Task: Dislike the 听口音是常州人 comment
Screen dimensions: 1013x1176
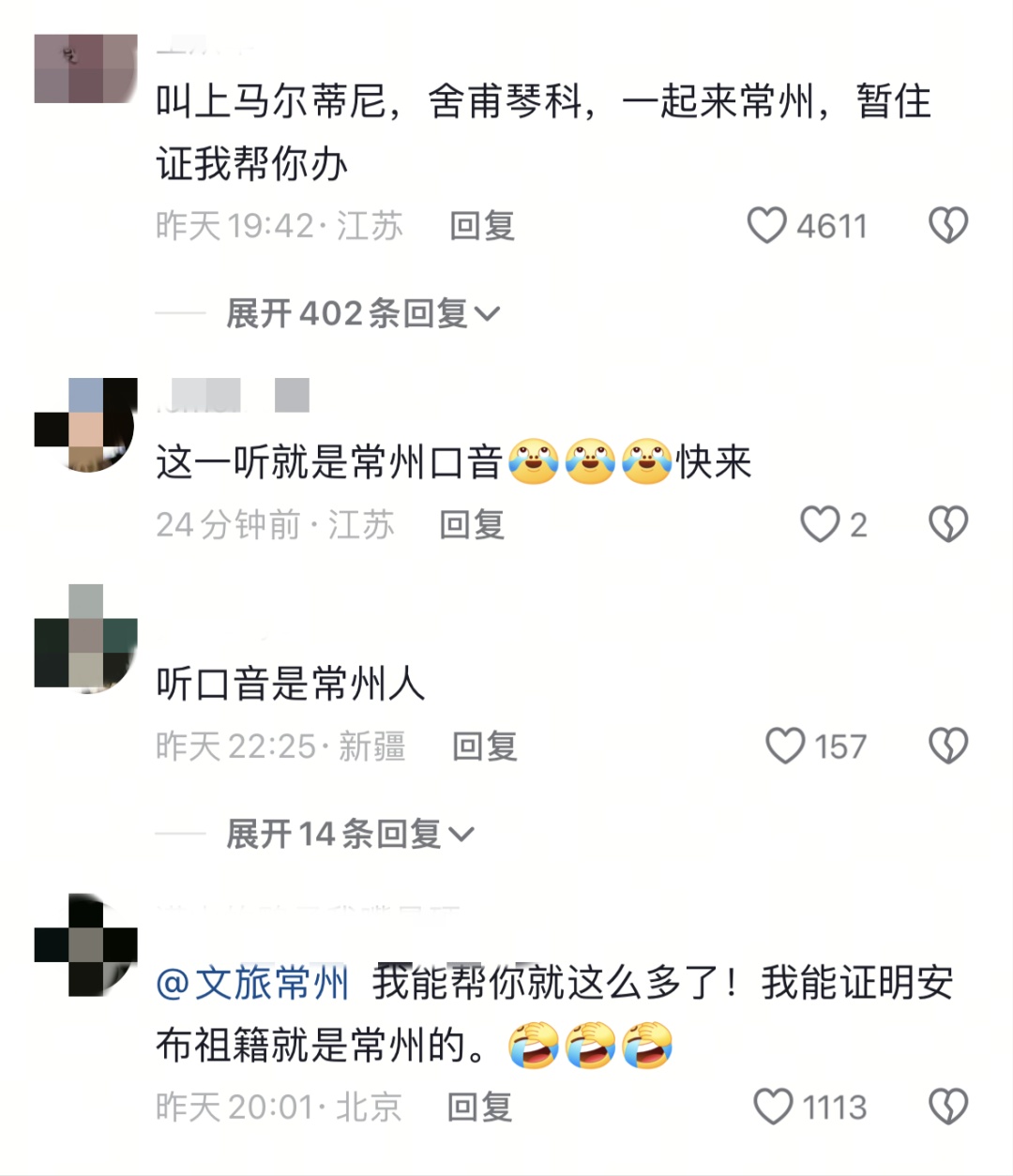Action: click(947, 746)
